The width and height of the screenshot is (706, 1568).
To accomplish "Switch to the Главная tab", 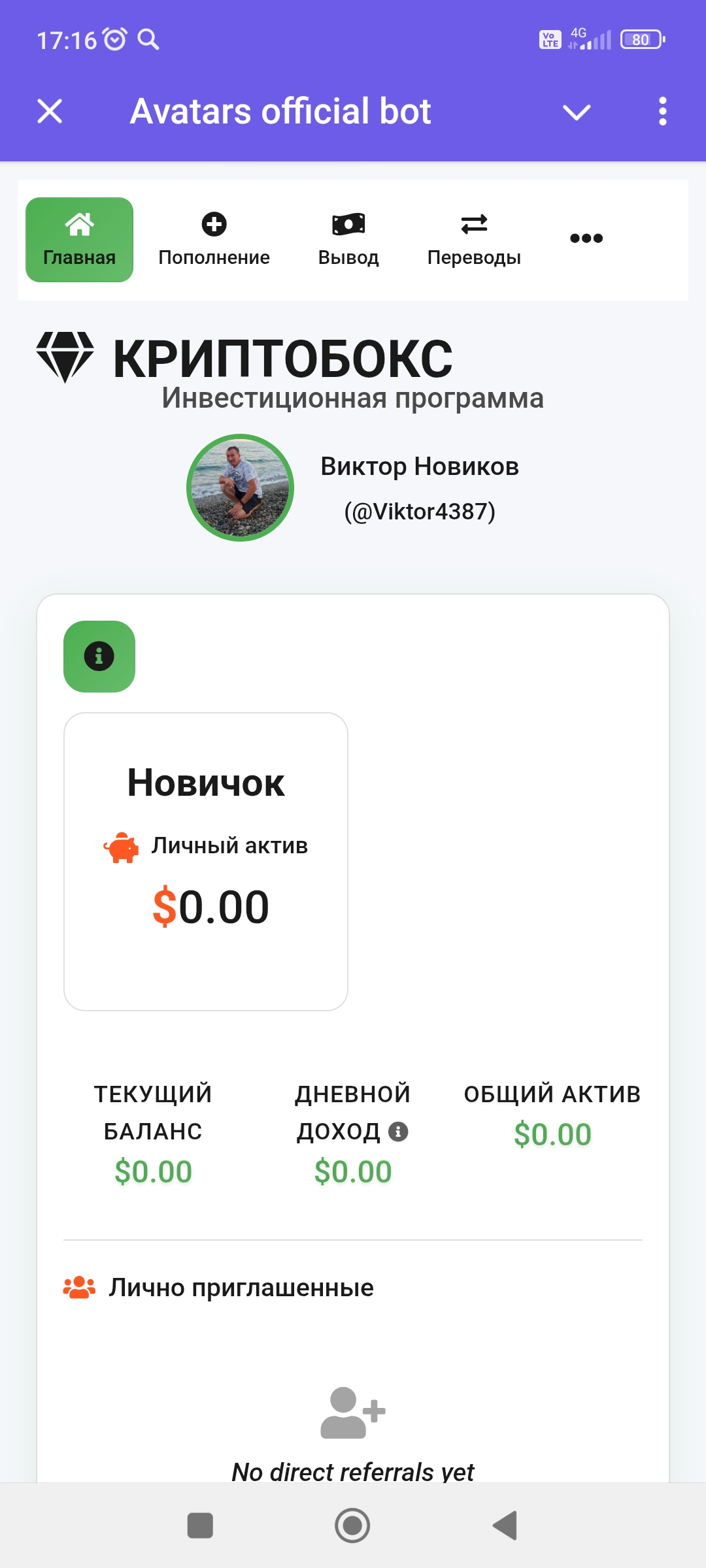I will [79, 240].
